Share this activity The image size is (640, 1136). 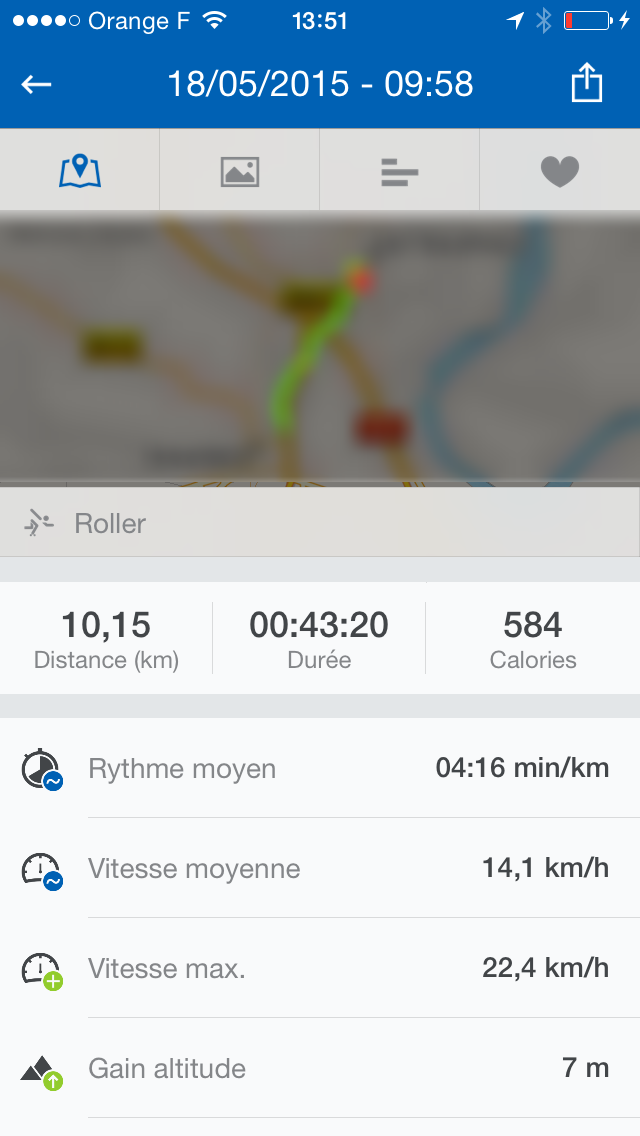(x=586, y=82)
